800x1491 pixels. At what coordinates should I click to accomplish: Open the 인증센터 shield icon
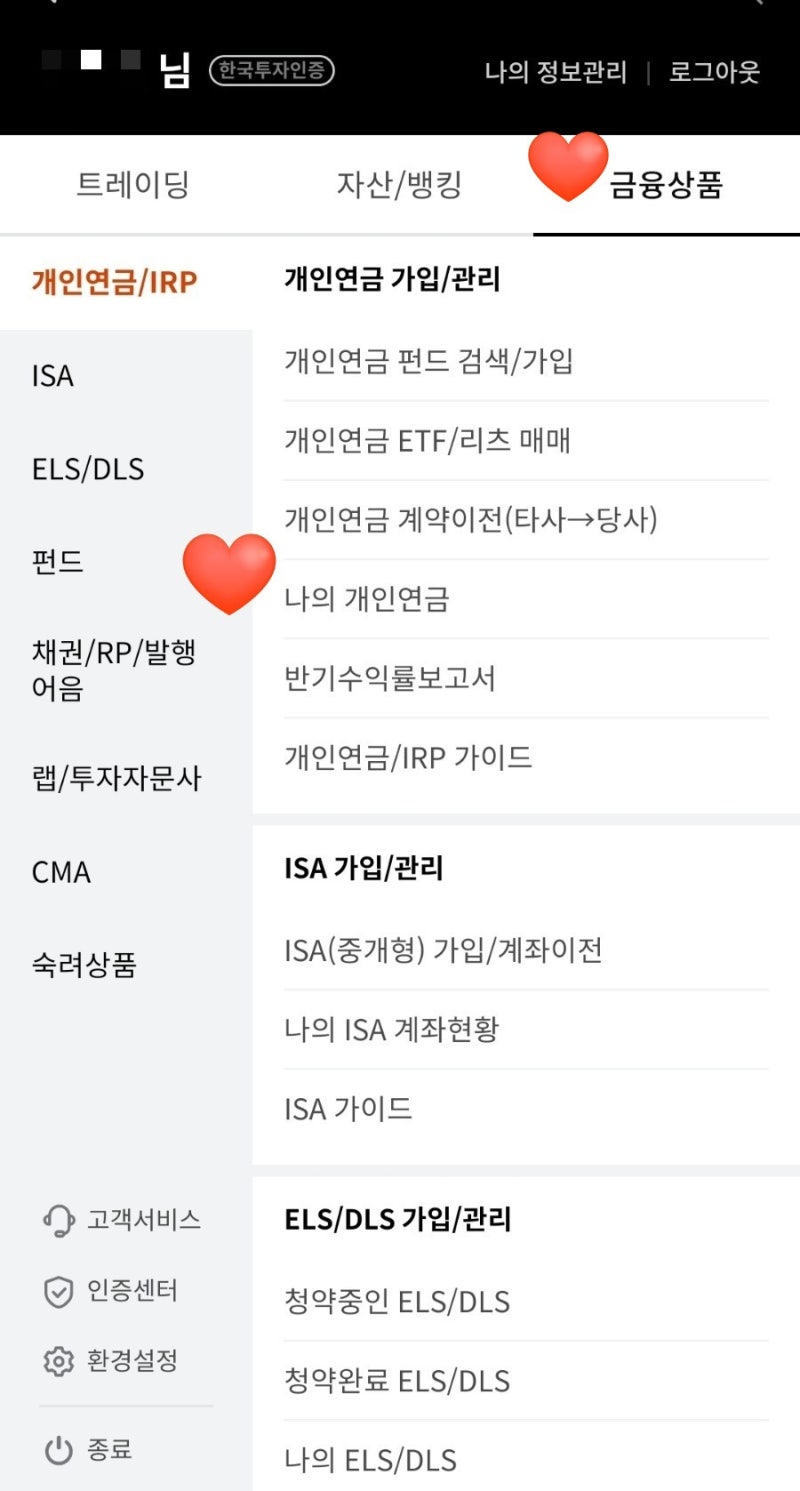click(57, 1291)
